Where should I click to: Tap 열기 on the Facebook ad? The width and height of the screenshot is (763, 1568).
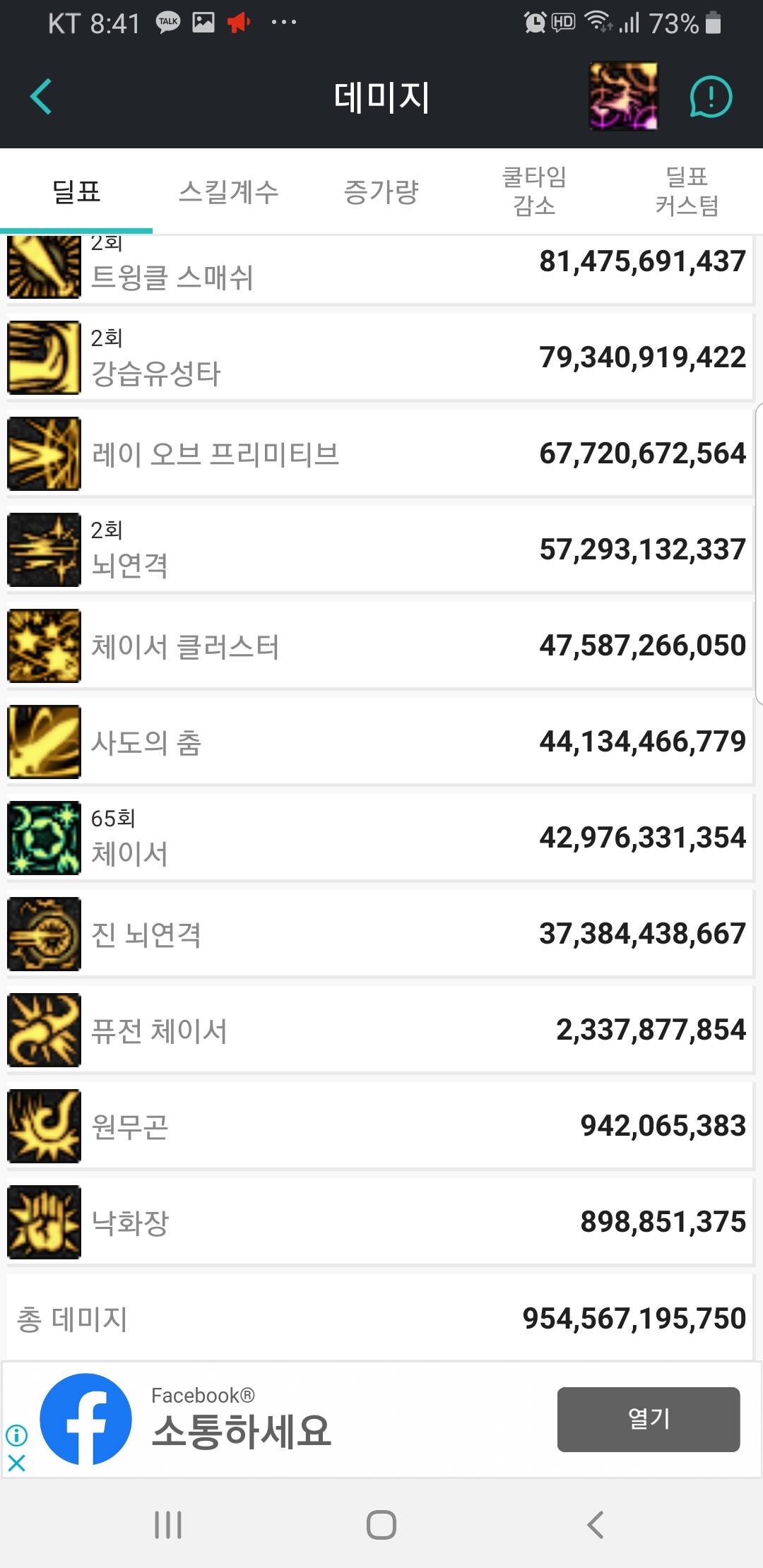[x=648, y=1419]
